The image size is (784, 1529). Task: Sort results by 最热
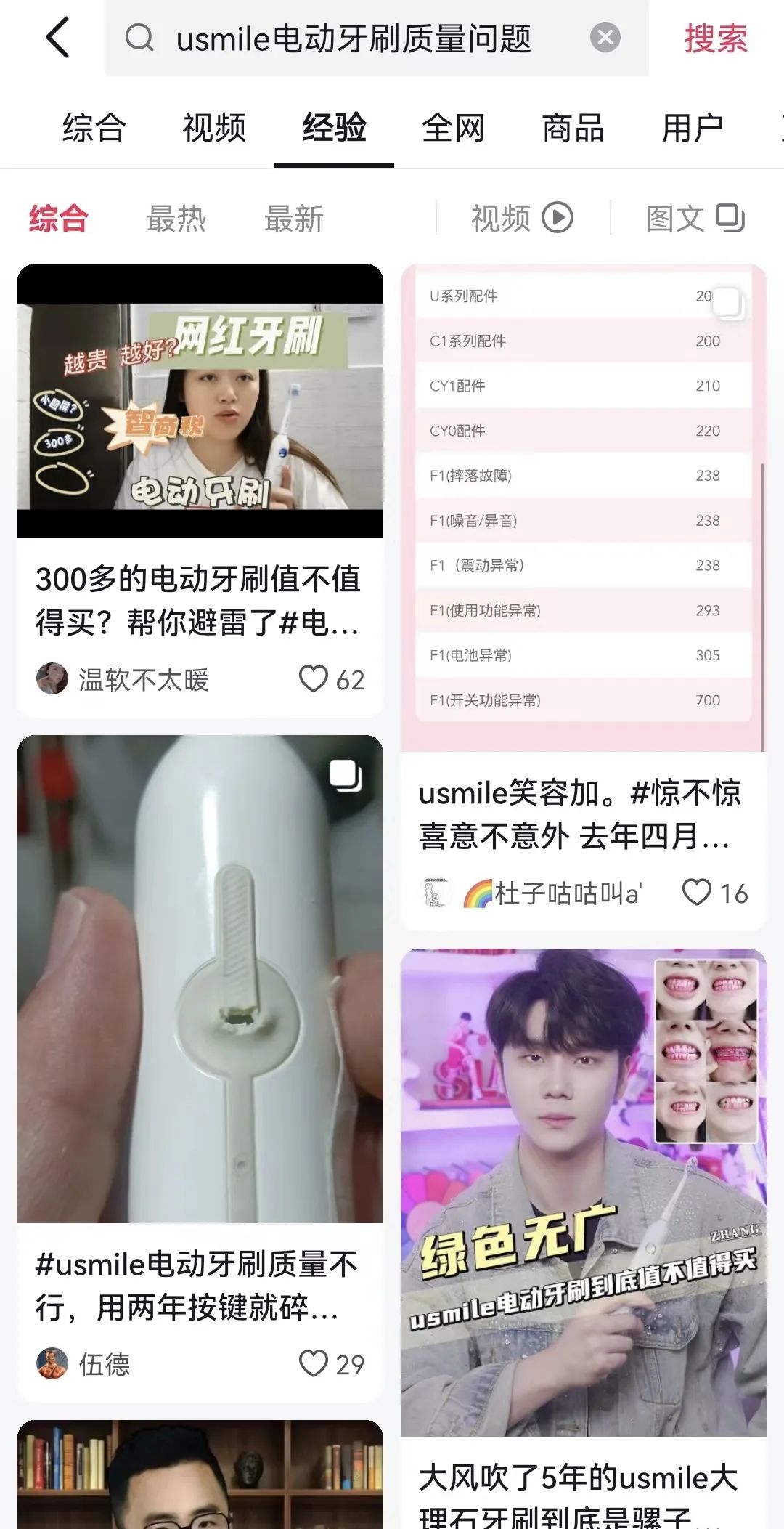[176, 219]
